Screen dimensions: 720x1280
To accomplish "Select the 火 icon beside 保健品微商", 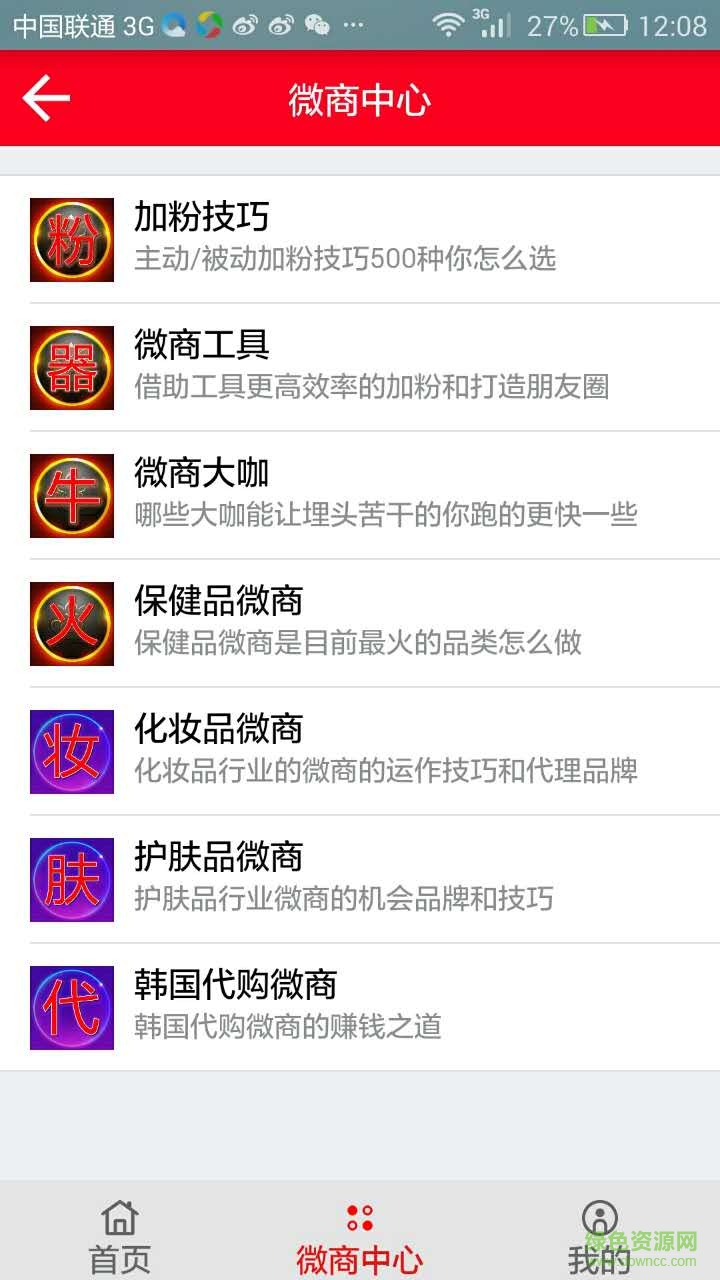I will pos(71,623).
